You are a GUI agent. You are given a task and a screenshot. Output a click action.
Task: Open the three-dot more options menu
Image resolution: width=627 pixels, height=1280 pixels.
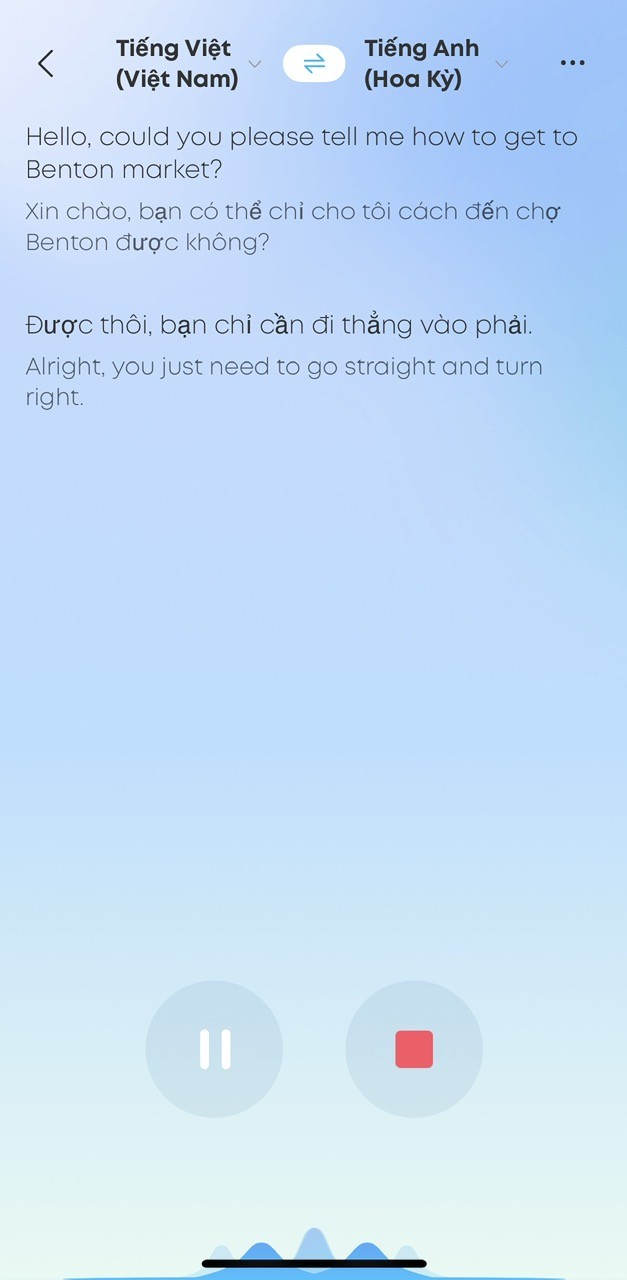[572, 64]
